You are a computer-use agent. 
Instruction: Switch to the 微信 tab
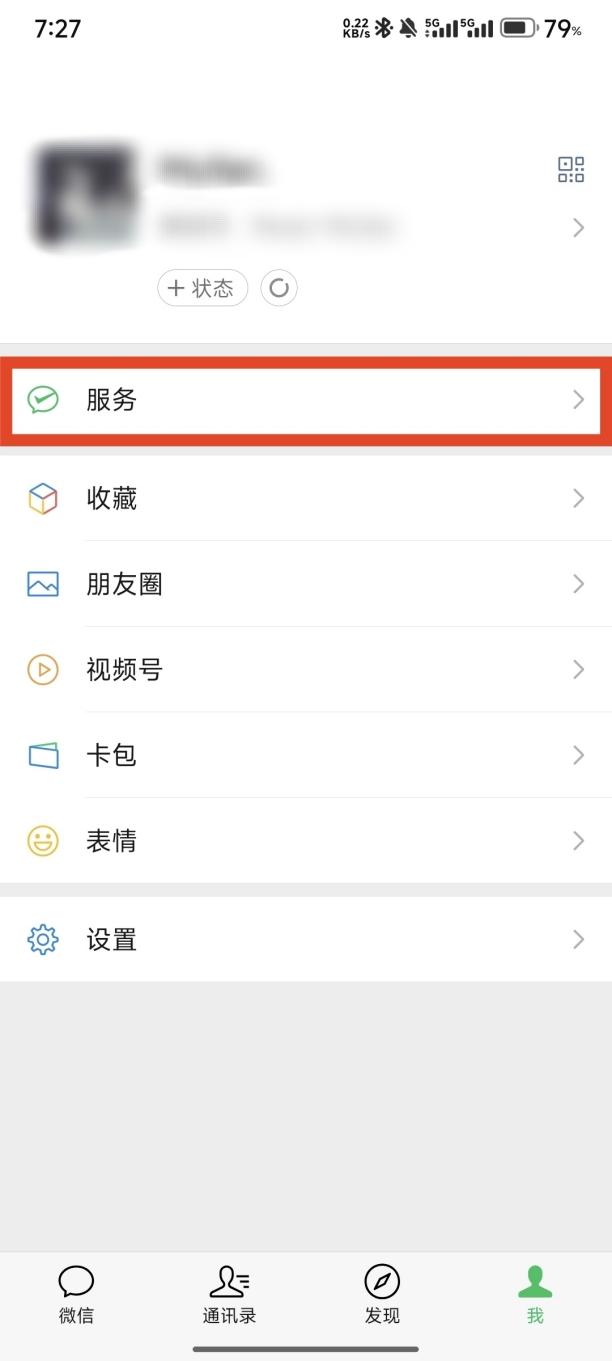(x=76, y=1295)
